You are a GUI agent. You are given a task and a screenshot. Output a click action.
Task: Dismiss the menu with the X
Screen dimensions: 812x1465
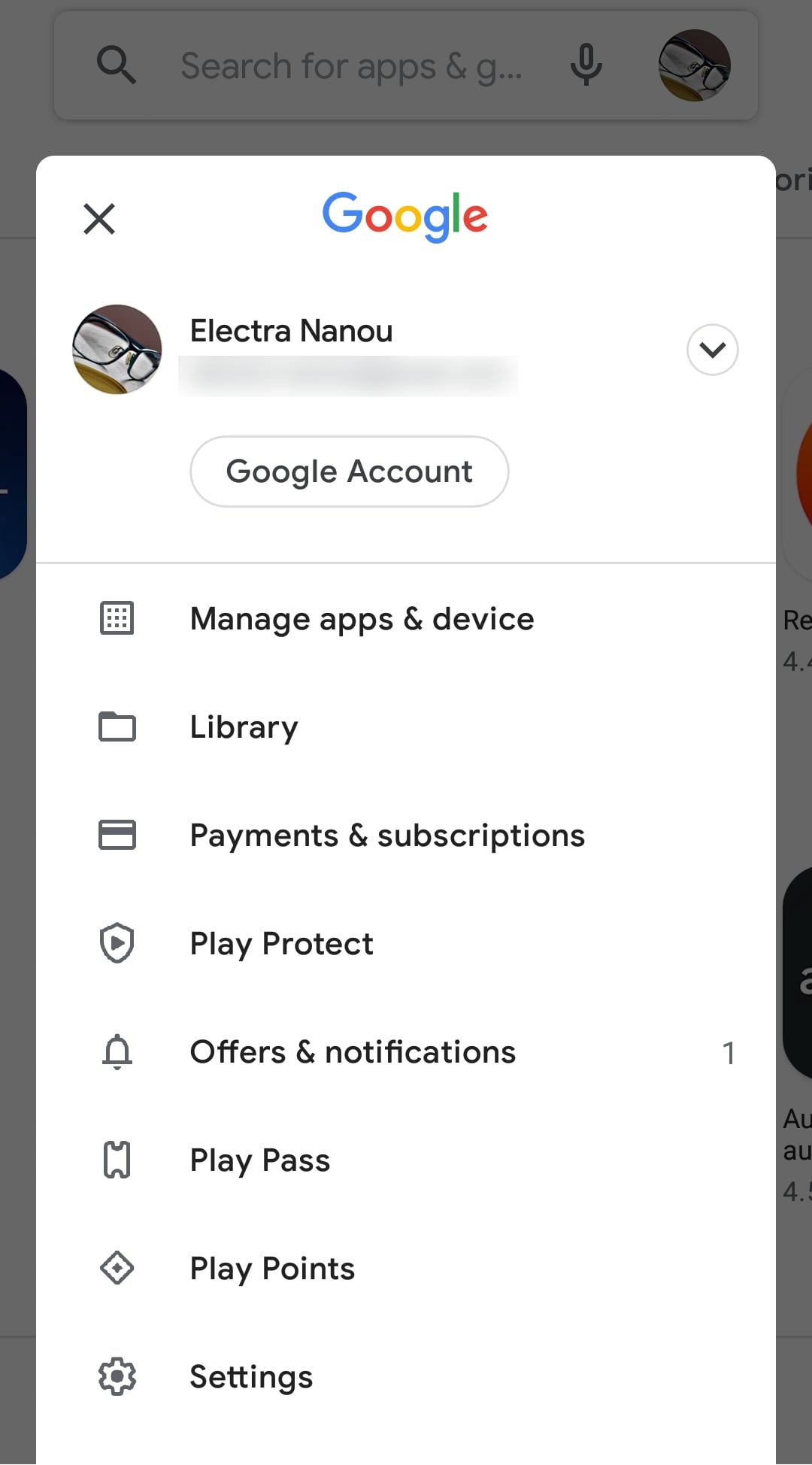(99, 219)
